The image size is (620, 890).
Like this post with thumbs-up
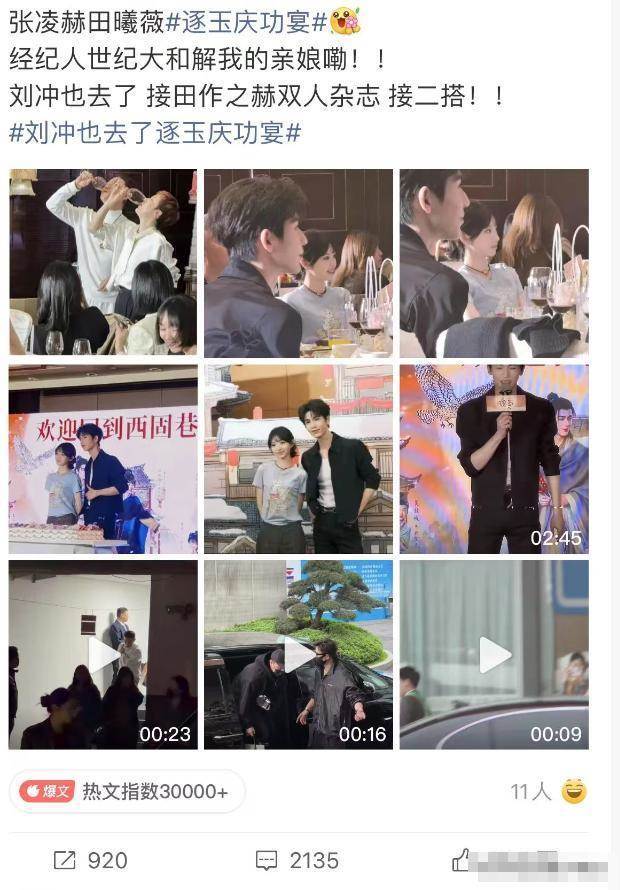[x=462, y=860]
